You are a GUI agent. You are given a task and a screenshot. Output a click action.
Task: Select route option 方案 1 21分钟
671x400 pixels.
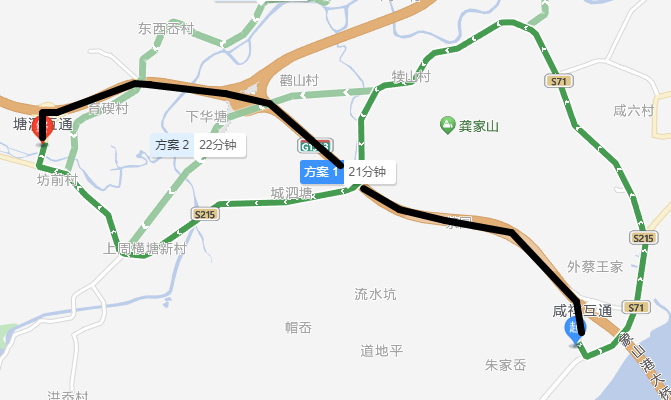pyautogui.click(x=348, y=172)
